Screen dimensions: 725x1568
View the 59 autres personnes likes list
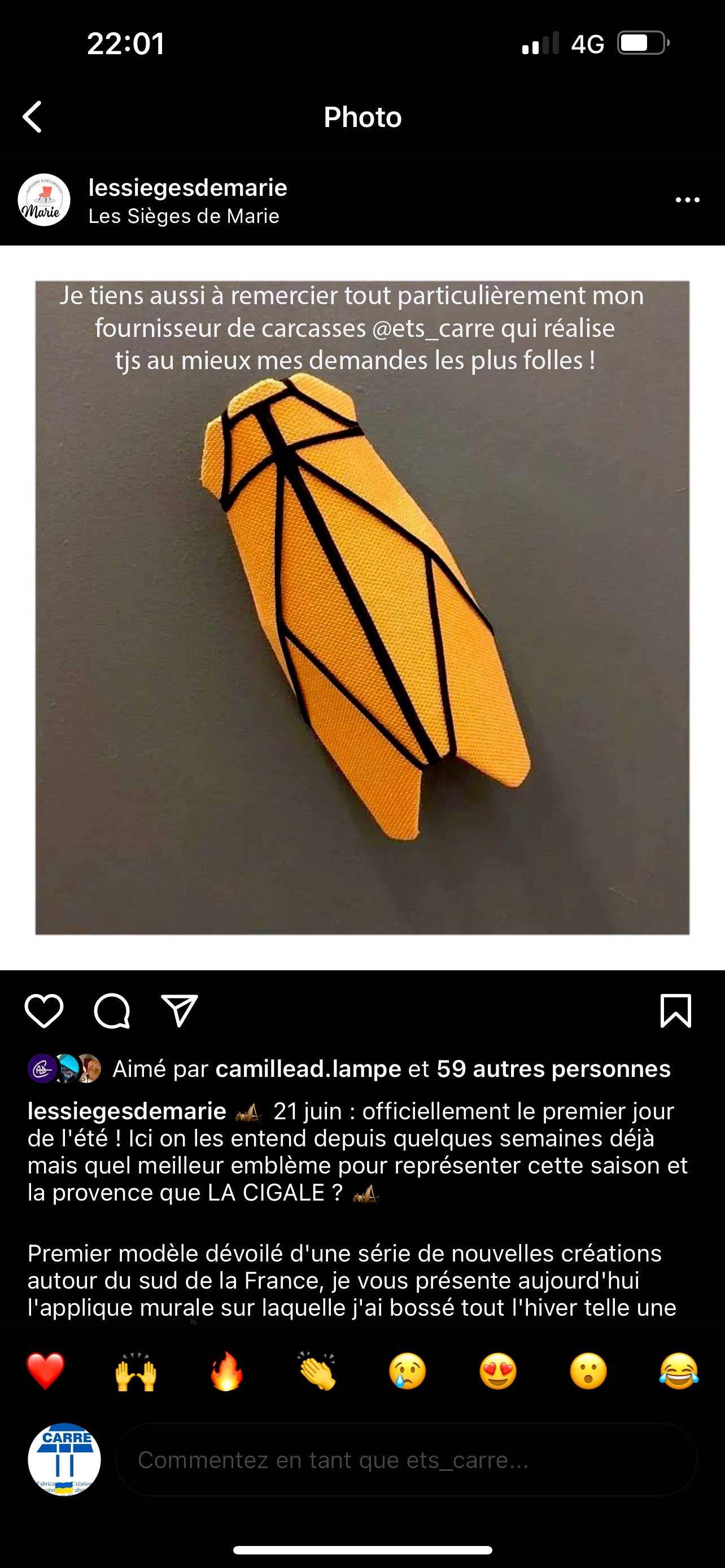click(x=553, y=1068)
